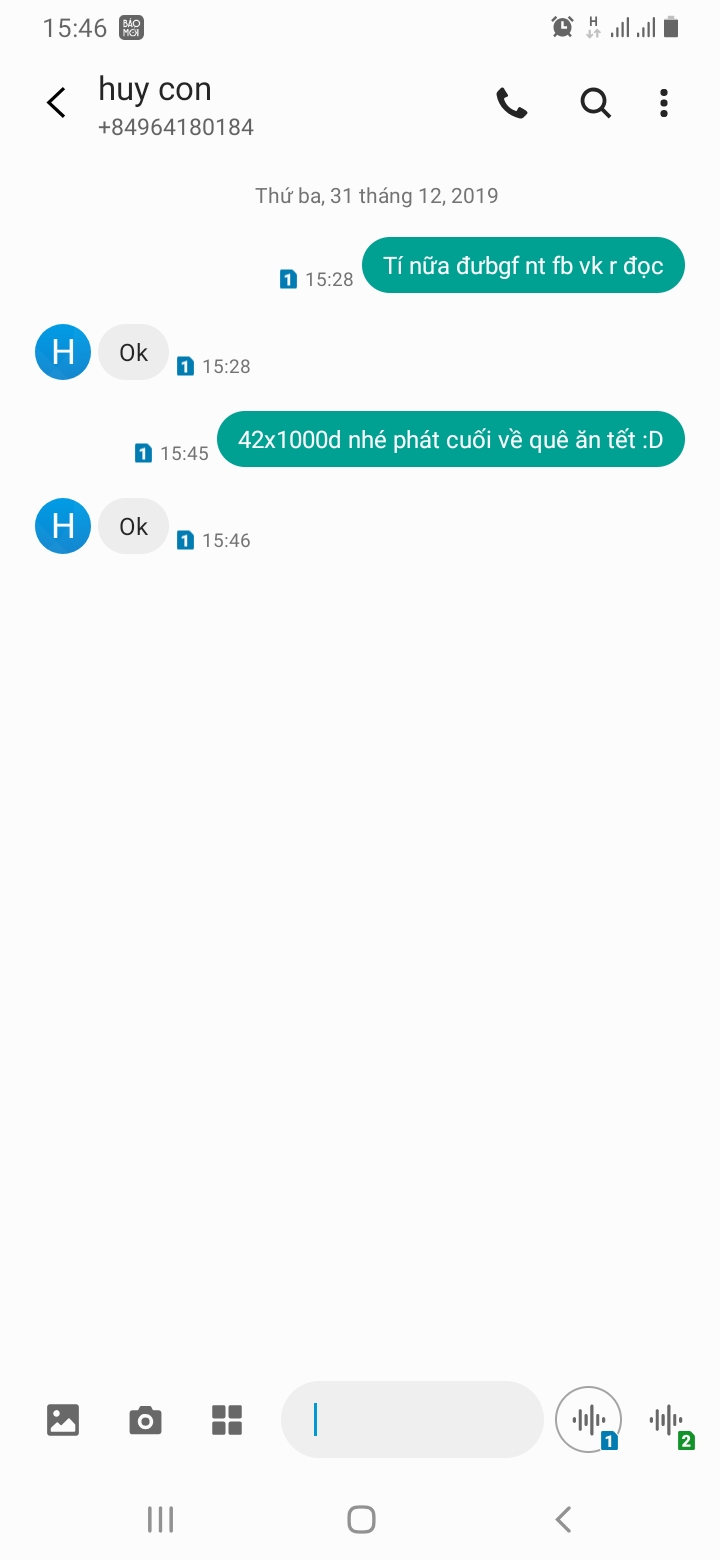This screenshot has width=720, height=1560.
Task: Call huy con with the phone icon
Action: point(512,103)
